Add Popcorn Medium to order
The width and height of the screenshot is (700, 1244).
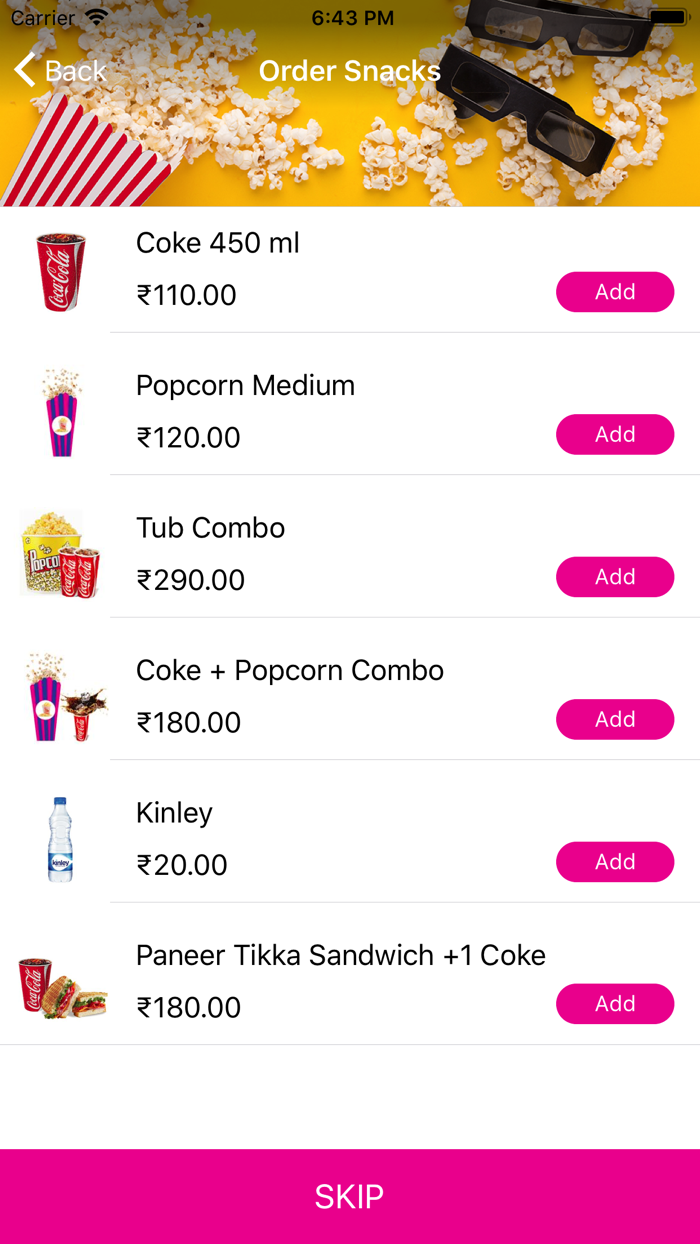tap(615, 434)
